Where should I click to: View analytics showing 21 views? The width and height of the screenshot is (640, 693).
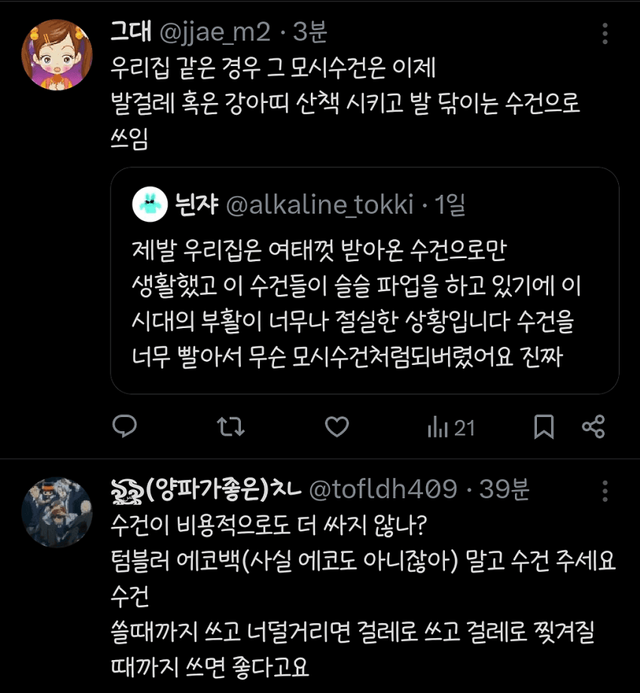tap(451, 427)
